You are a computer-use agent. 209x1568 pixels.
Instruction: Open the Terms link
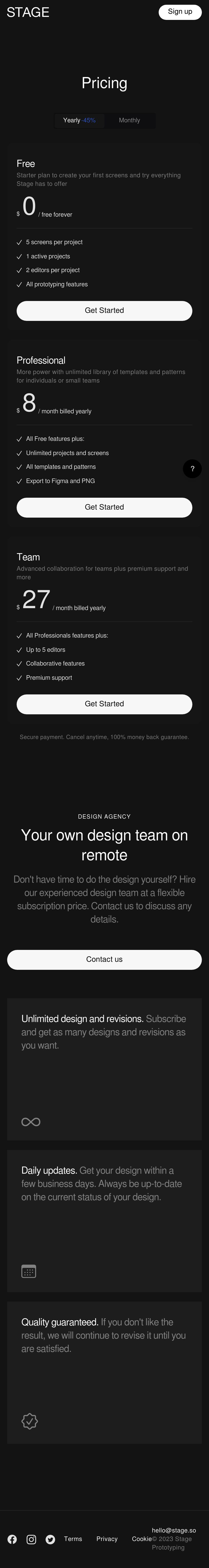(73, 1539)
